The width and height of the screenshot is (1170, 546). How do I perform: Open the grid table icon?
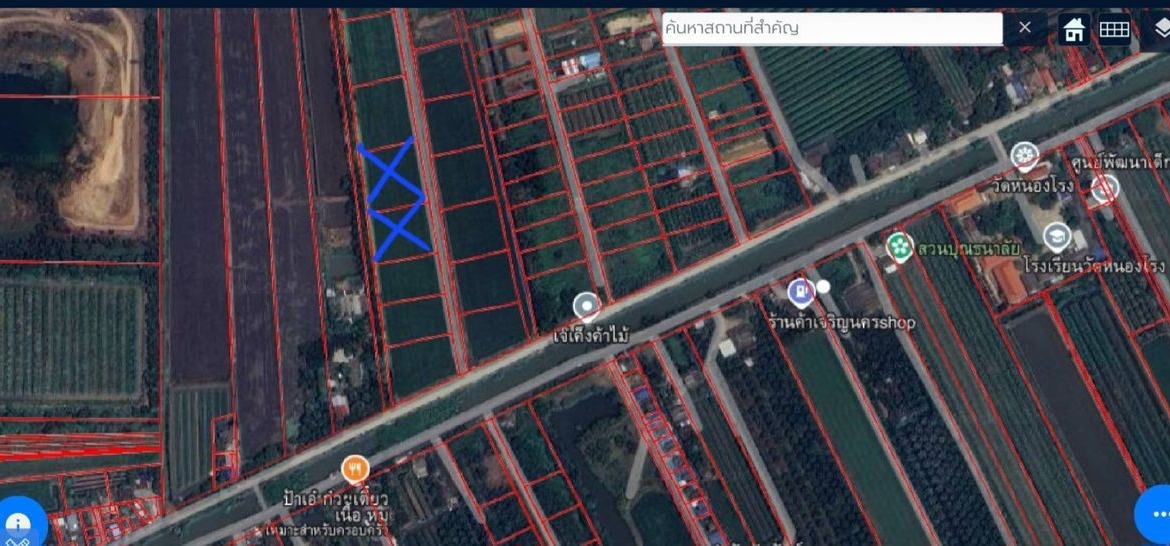click(x=1114, y=29)
